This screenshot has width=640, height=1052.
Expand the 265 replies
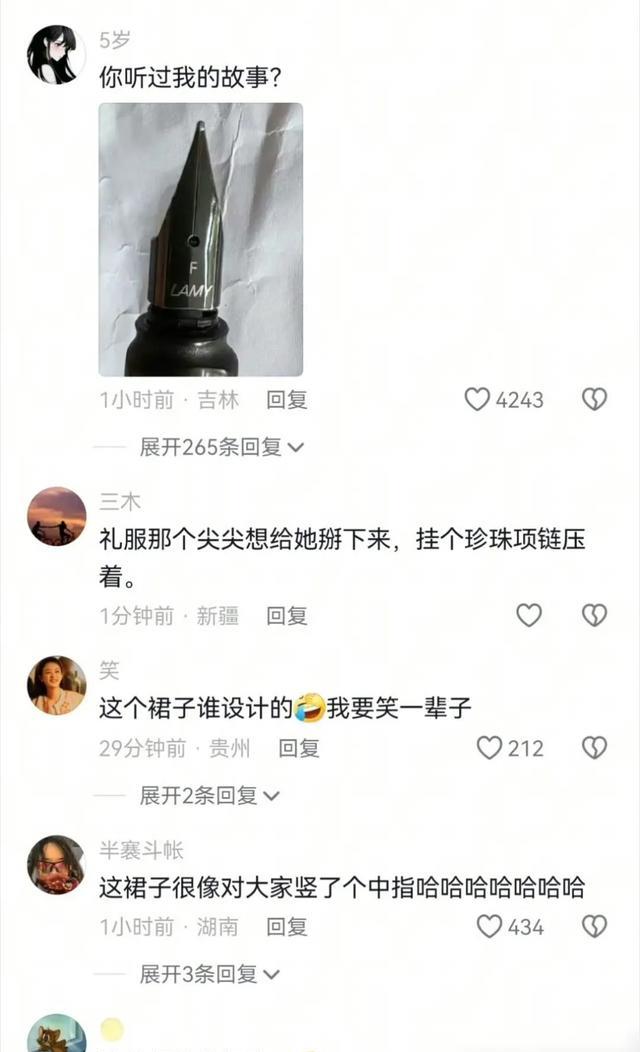(x=221, y=447)
